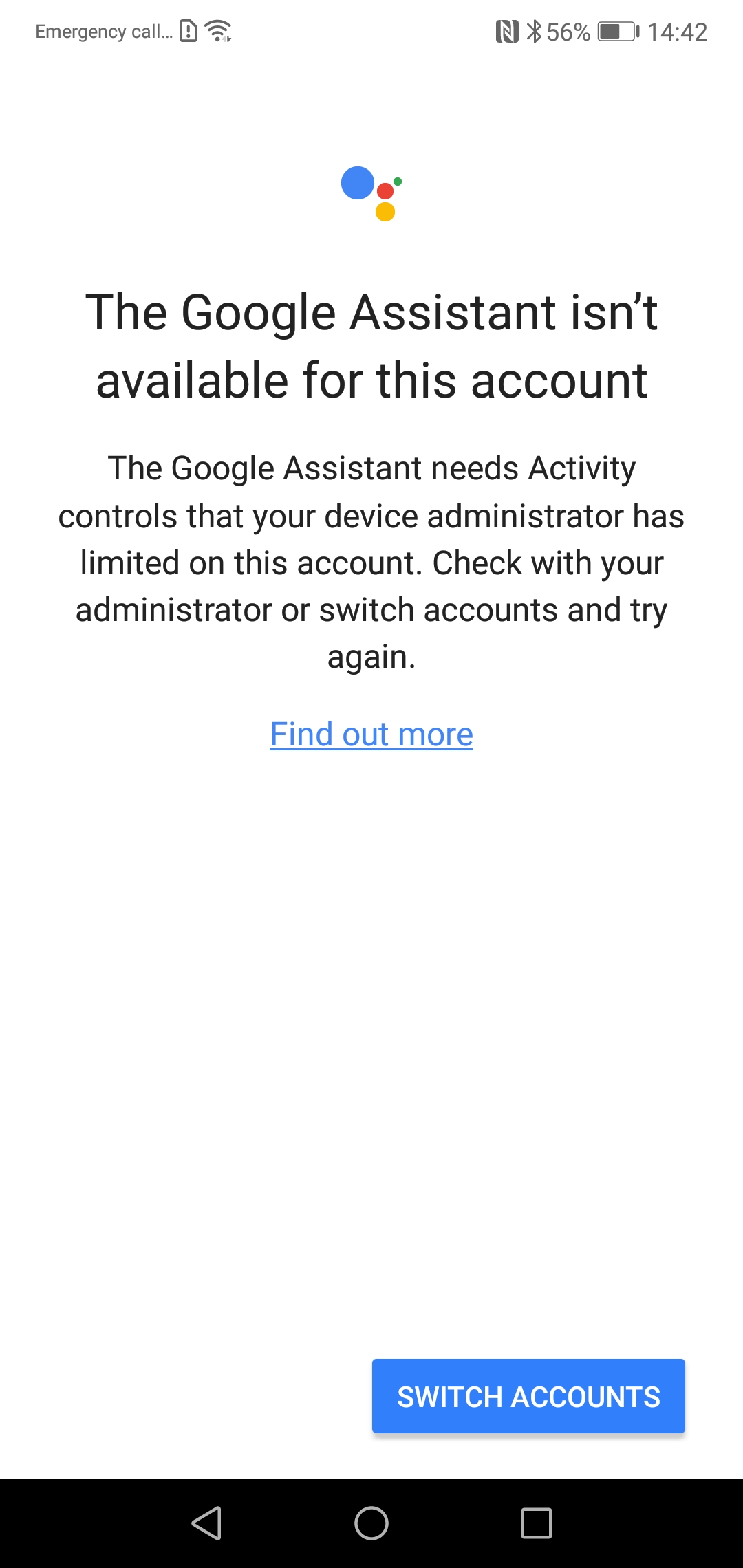Tap the Switch Accounts button

click(x=528, y=1396)
